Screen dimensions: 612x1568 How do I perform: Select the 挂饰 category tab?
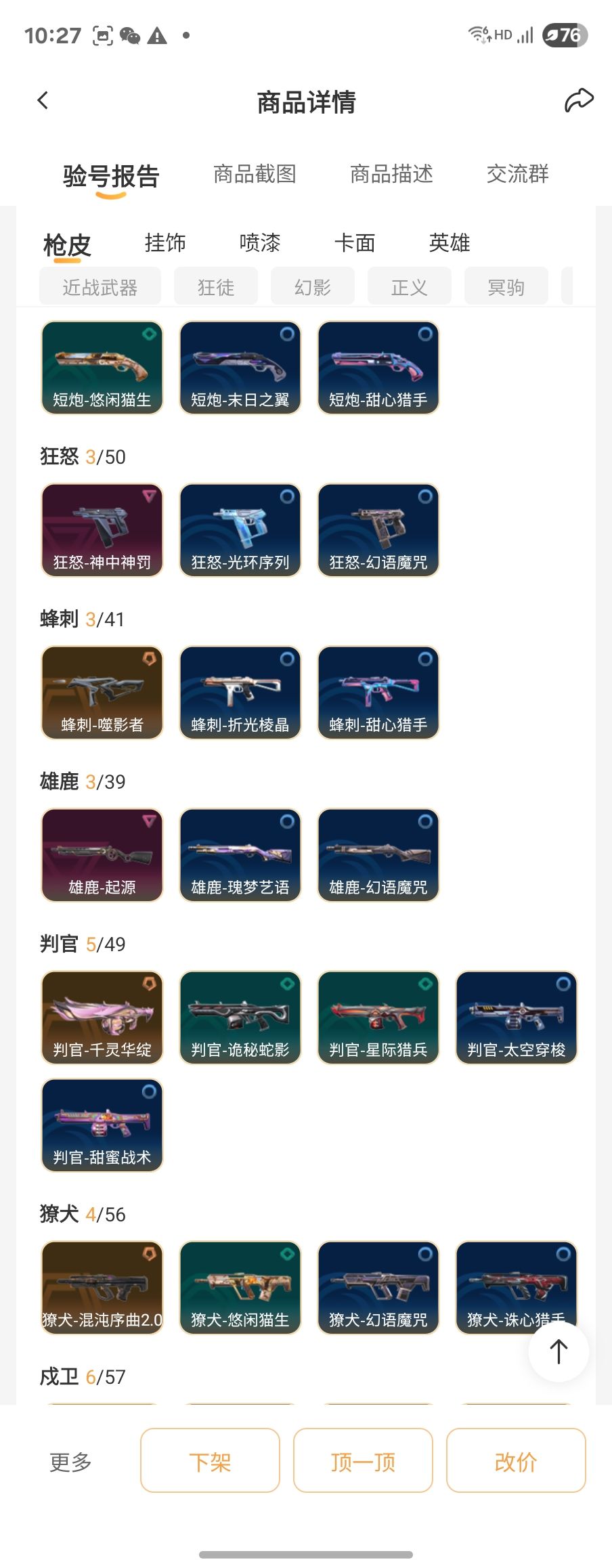pyautogui.click(x=167, y=242)
